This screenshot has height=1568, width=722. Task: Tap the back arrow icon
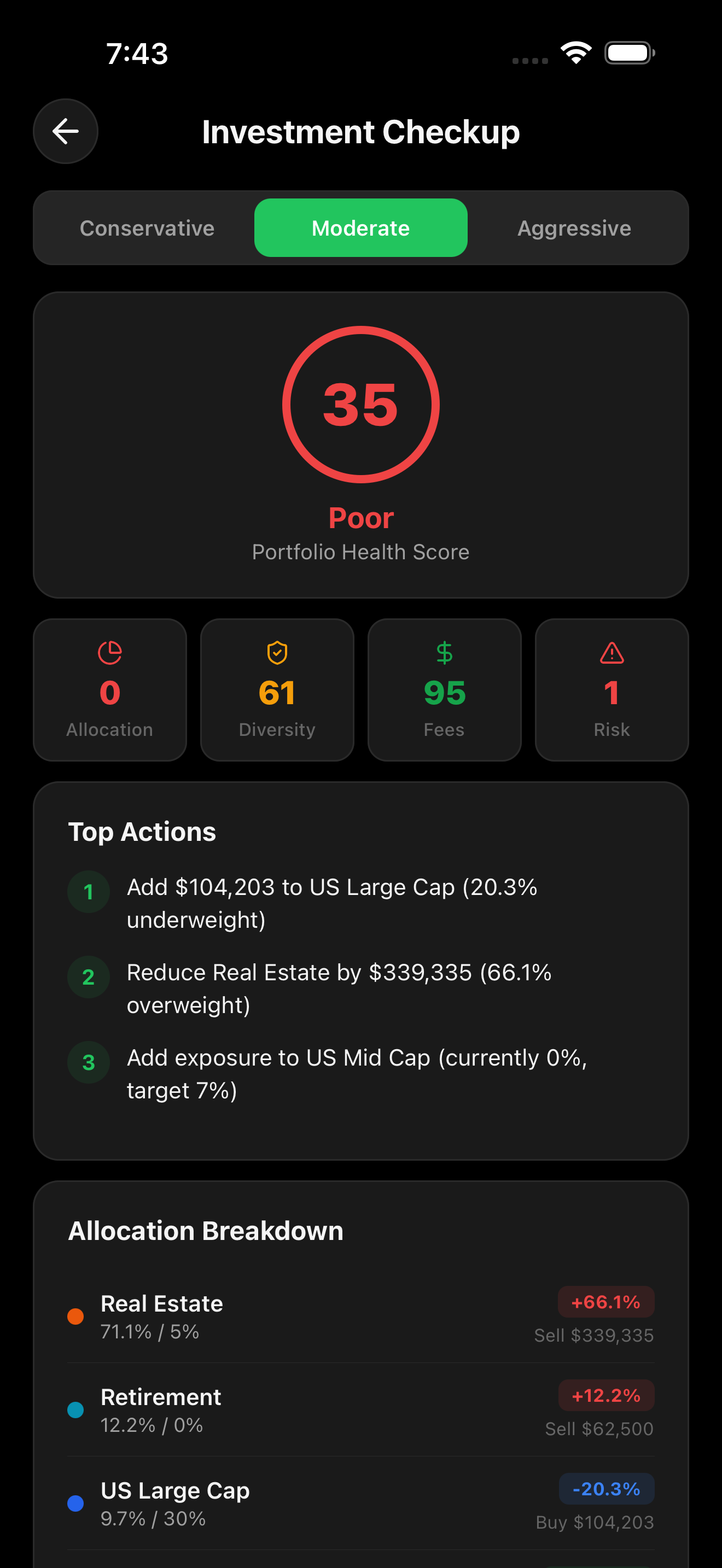pyautogui.click(x=65, y=131)
